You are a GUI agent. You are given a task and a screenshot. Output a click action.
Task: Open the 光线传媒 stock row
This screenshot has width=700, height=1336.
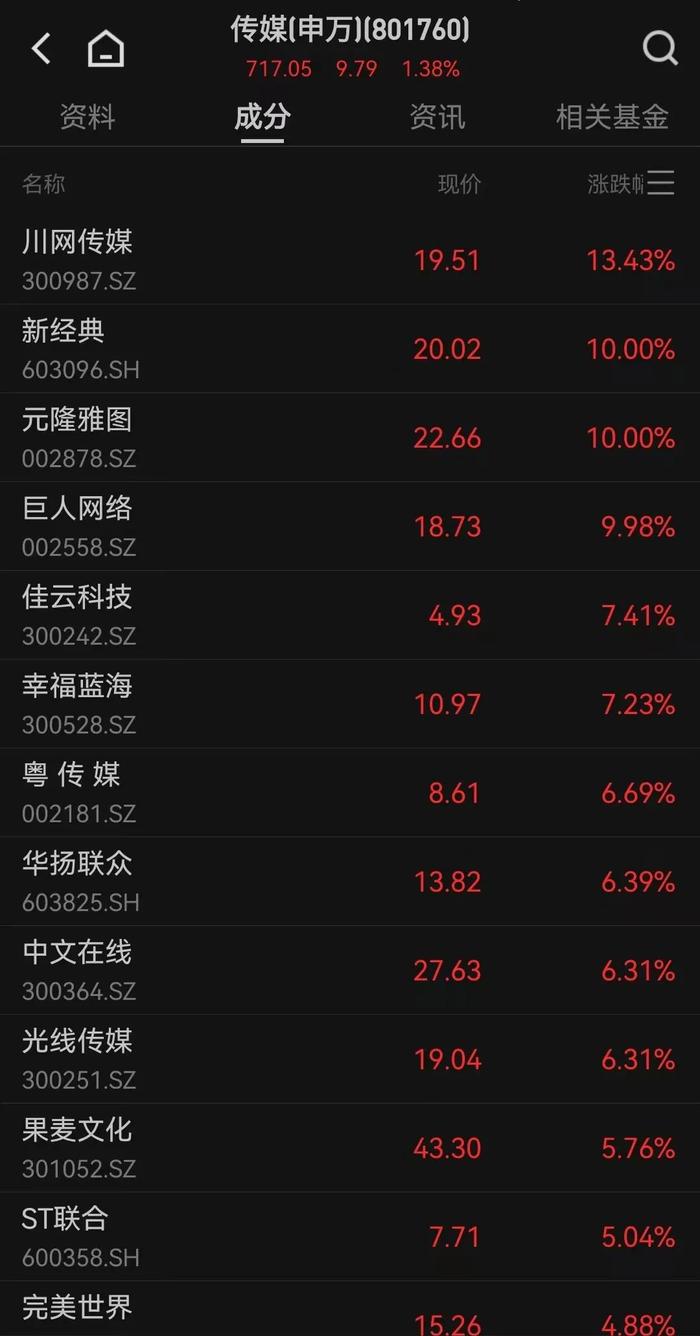350,1061
